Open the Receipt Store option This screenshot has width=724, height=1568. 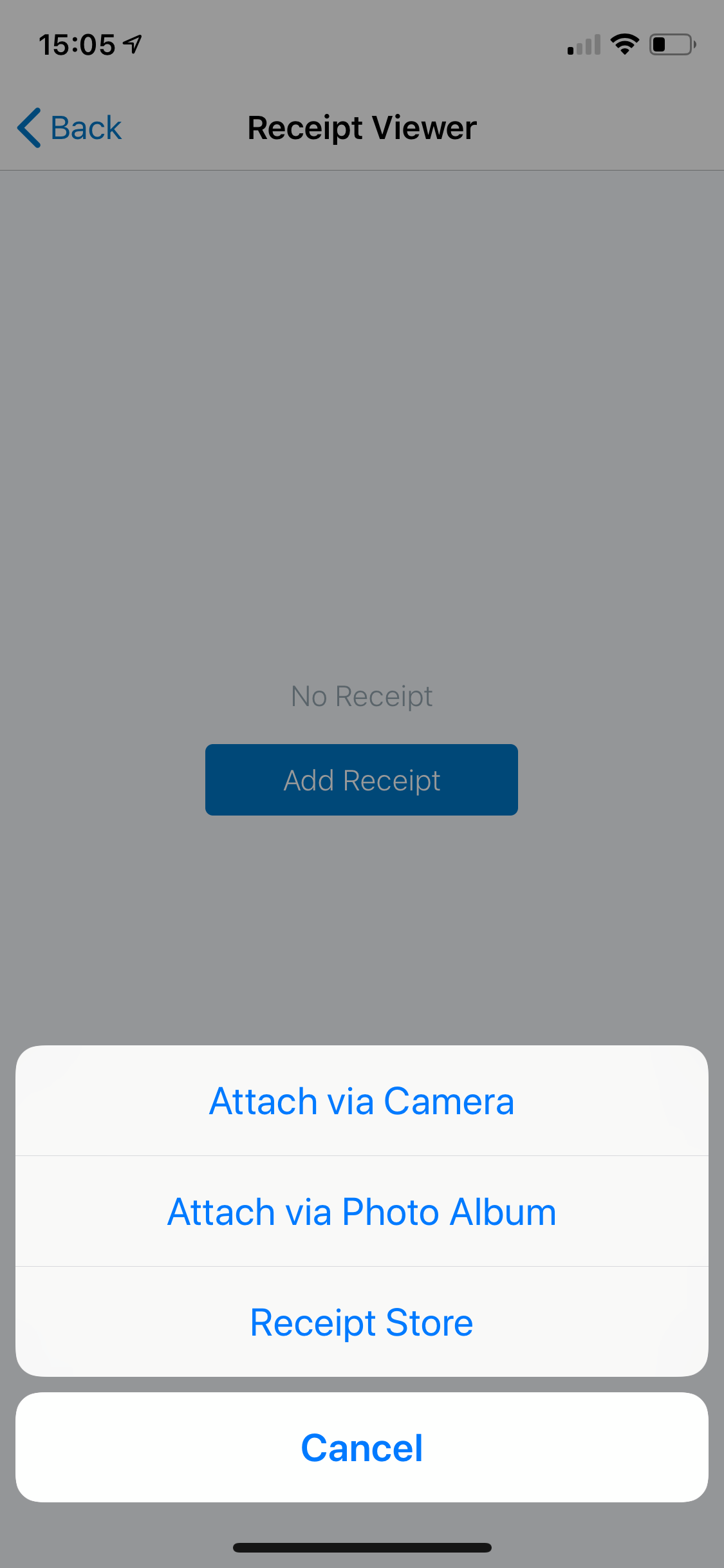click(362, 1322)
